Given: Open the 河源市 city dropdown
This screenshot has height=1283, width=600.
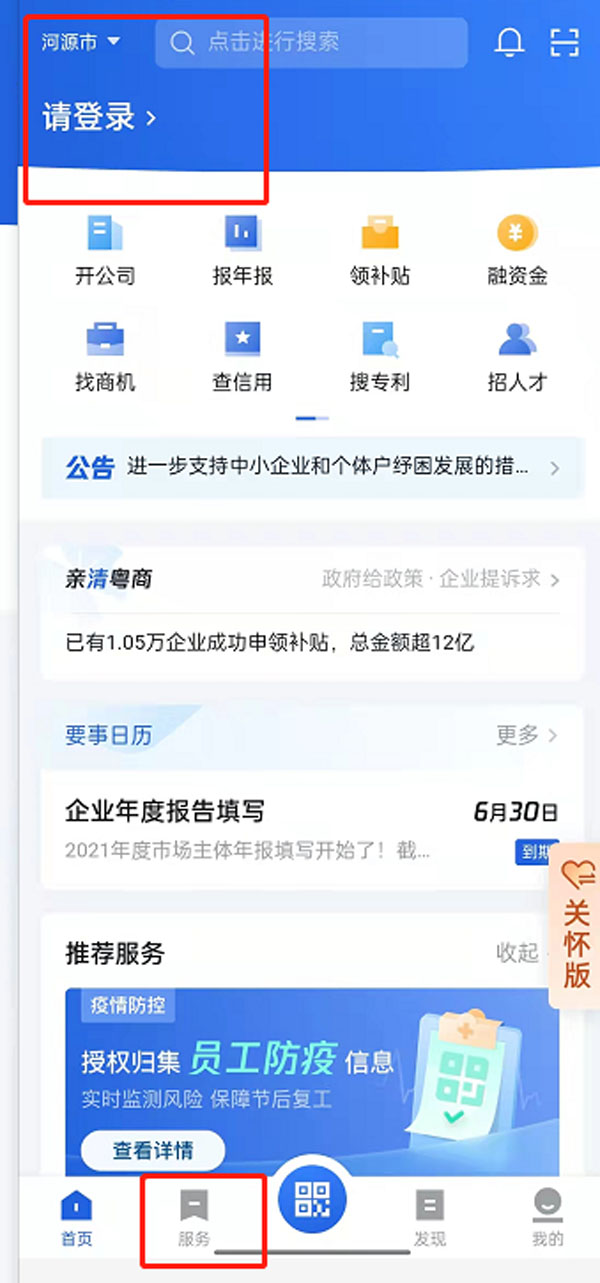Looking at the screenshot, I should click(80, 42).
